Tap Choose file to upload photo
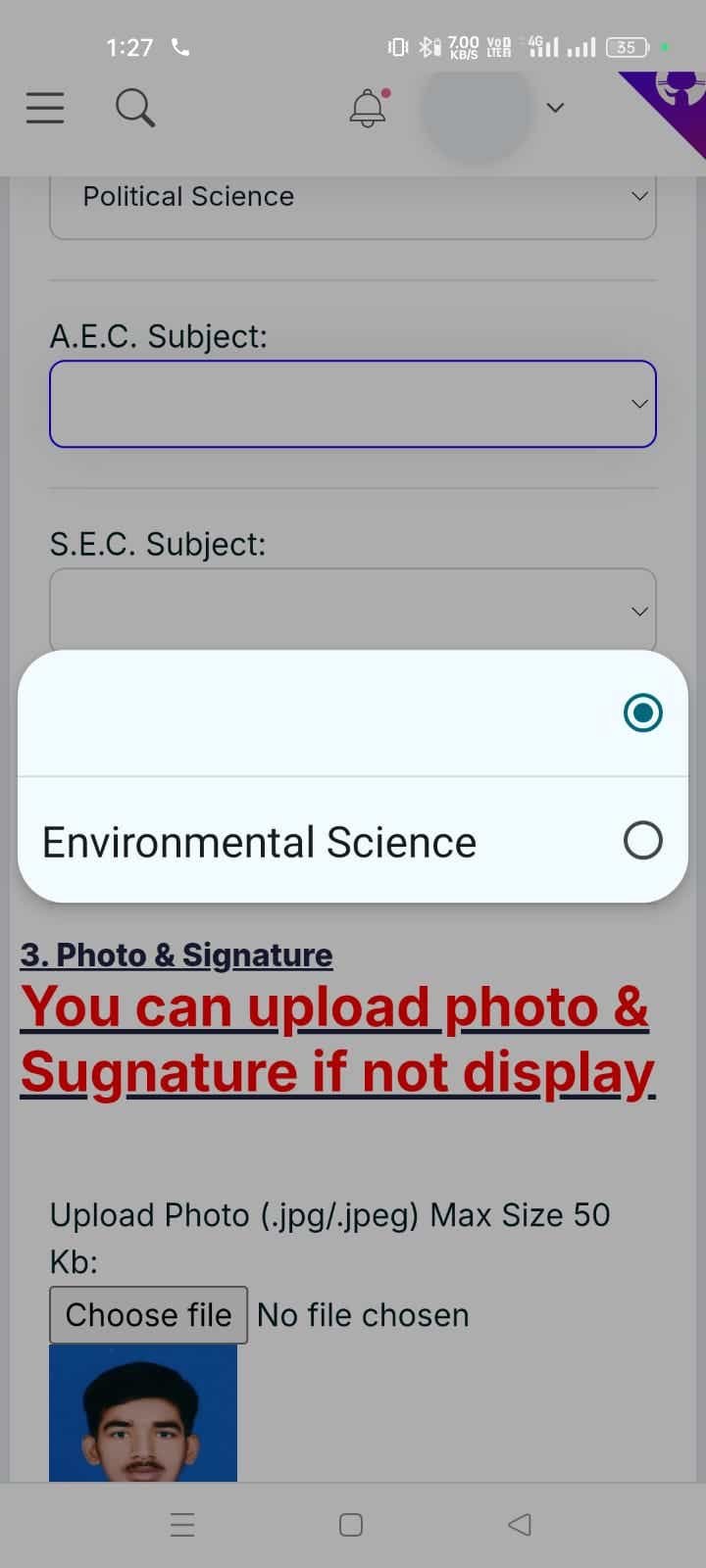The width and height of the screenshot is (706, 1568). pos(148,1314)
